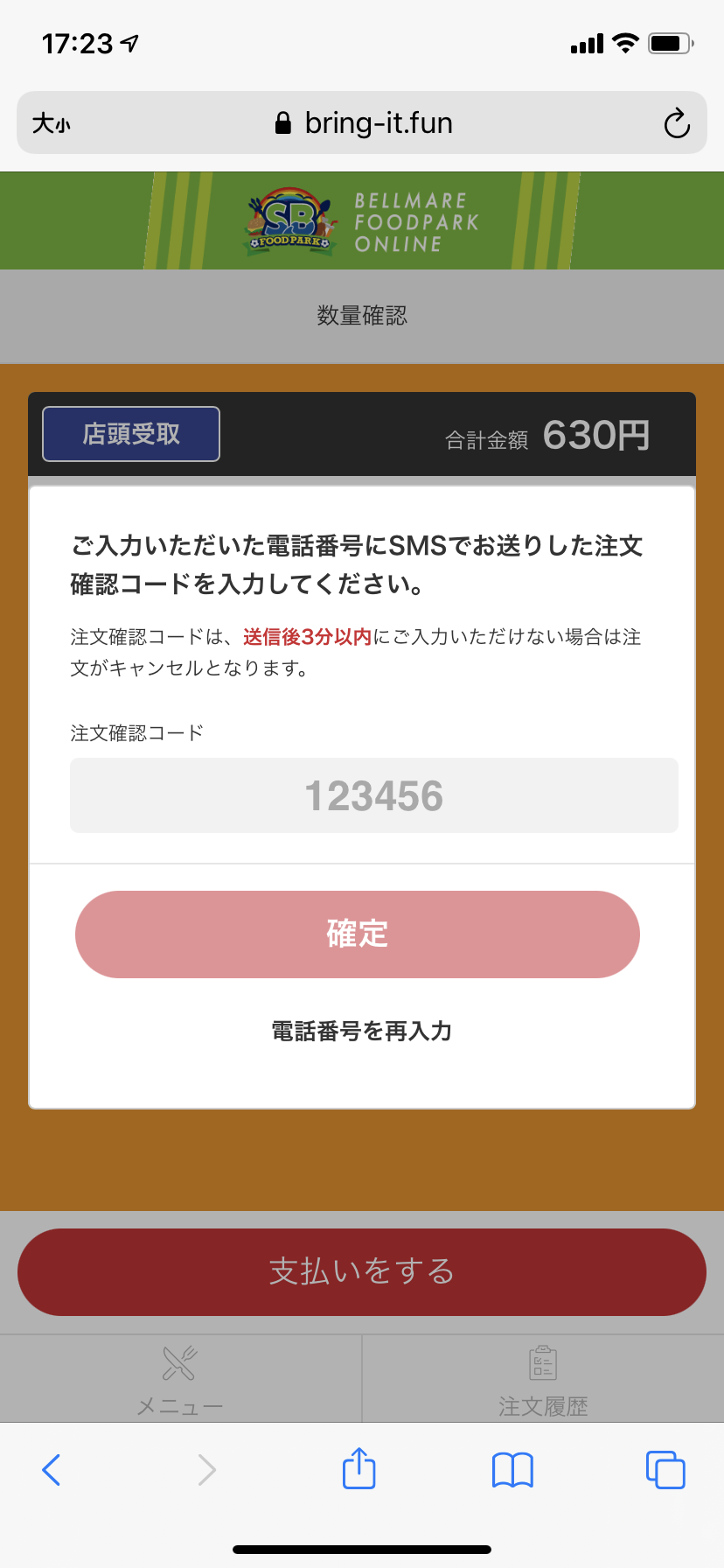724x1568 pixels.
Task: Switch to the 注文履歴 tab
Action: [x=543, y=1380]
